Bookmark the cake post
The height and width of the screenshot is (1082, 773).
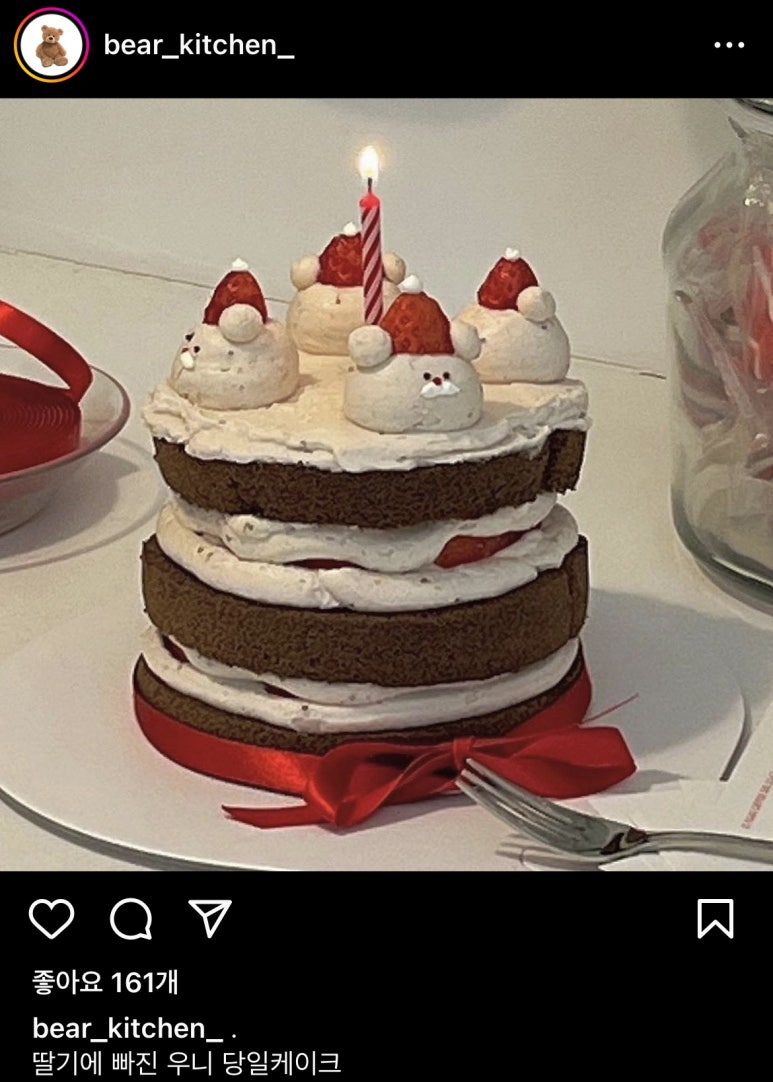pyautogui.click(x=715, y=918)
